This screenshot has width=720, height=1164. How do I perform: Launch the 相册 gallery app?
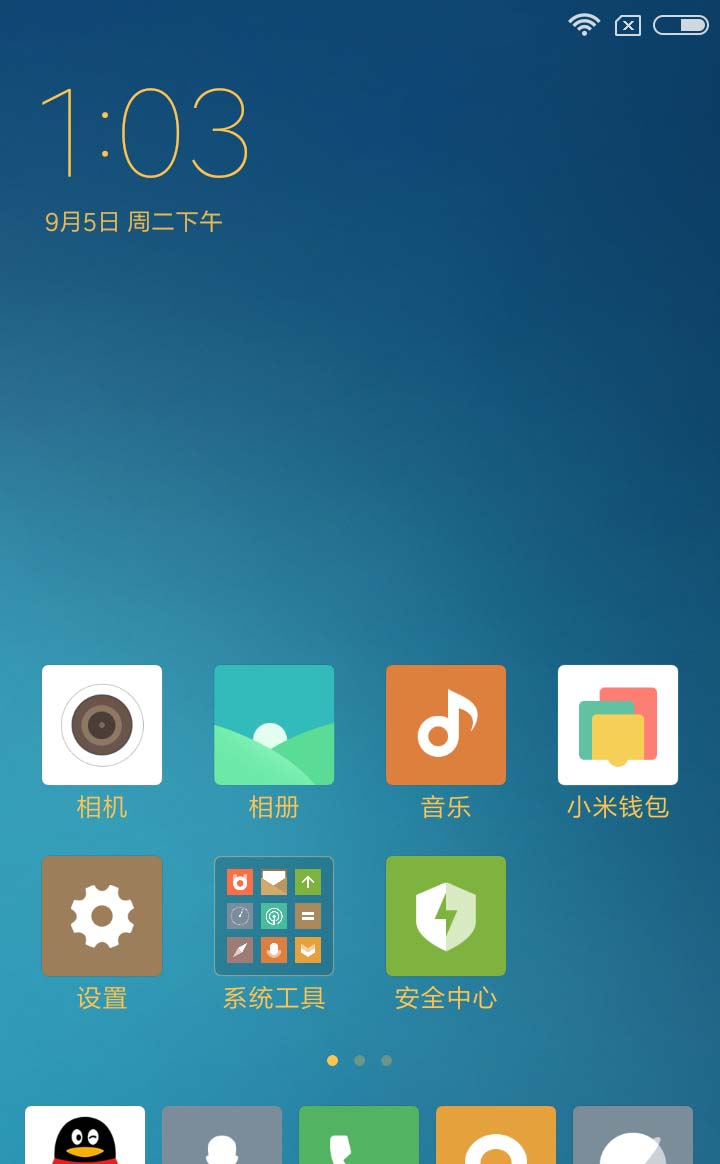click(274, 725)
